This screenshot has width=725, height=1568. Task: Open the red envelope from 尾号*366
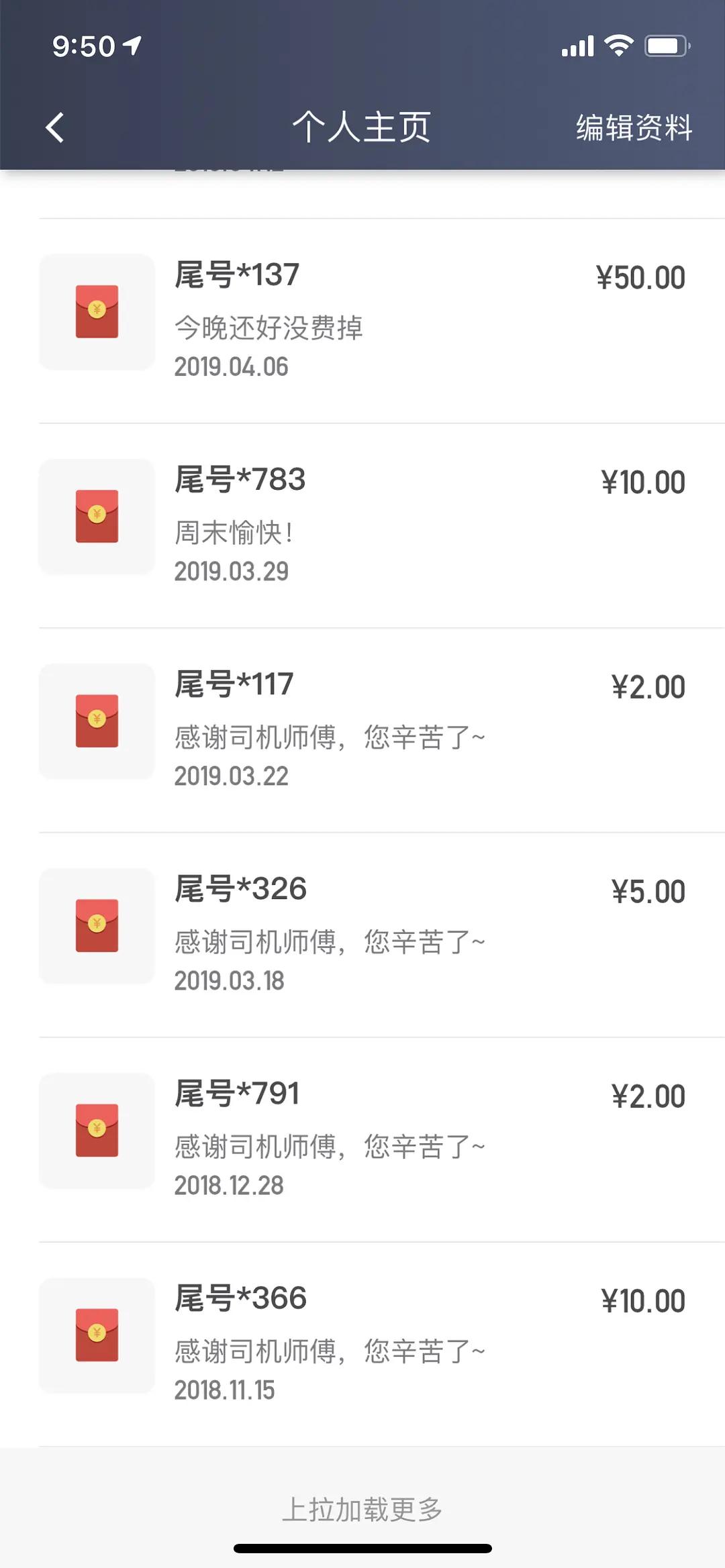click(x=96, y=1335)
